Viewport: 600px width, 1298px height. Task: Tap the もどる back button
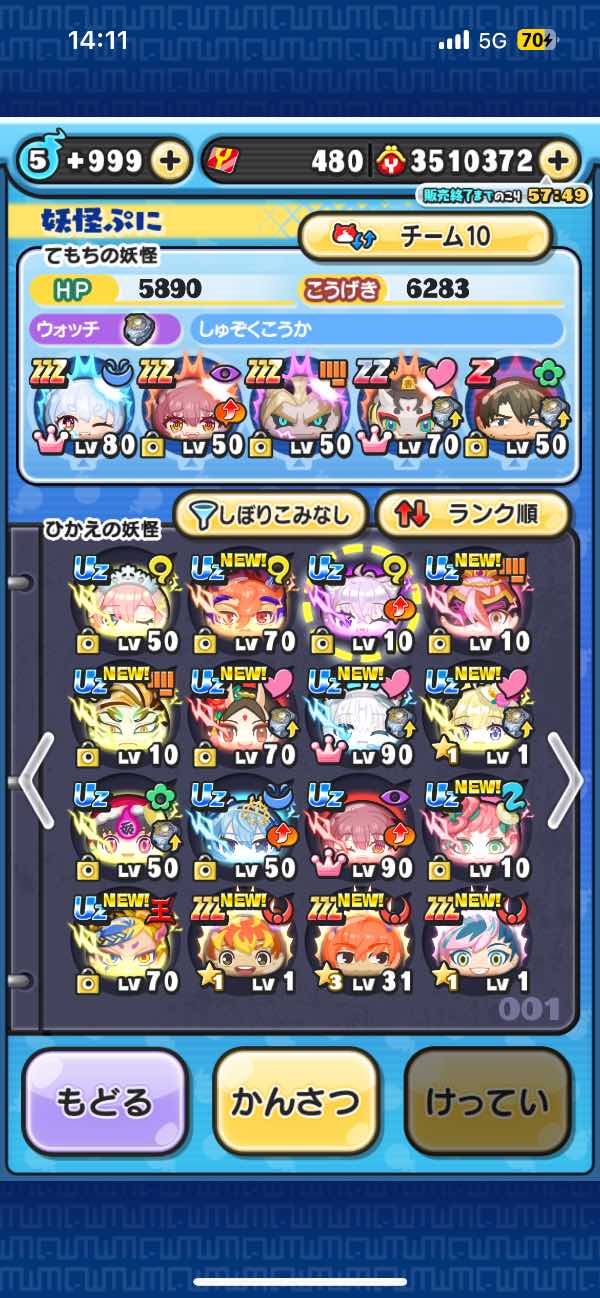click(x=104, y=1103)
